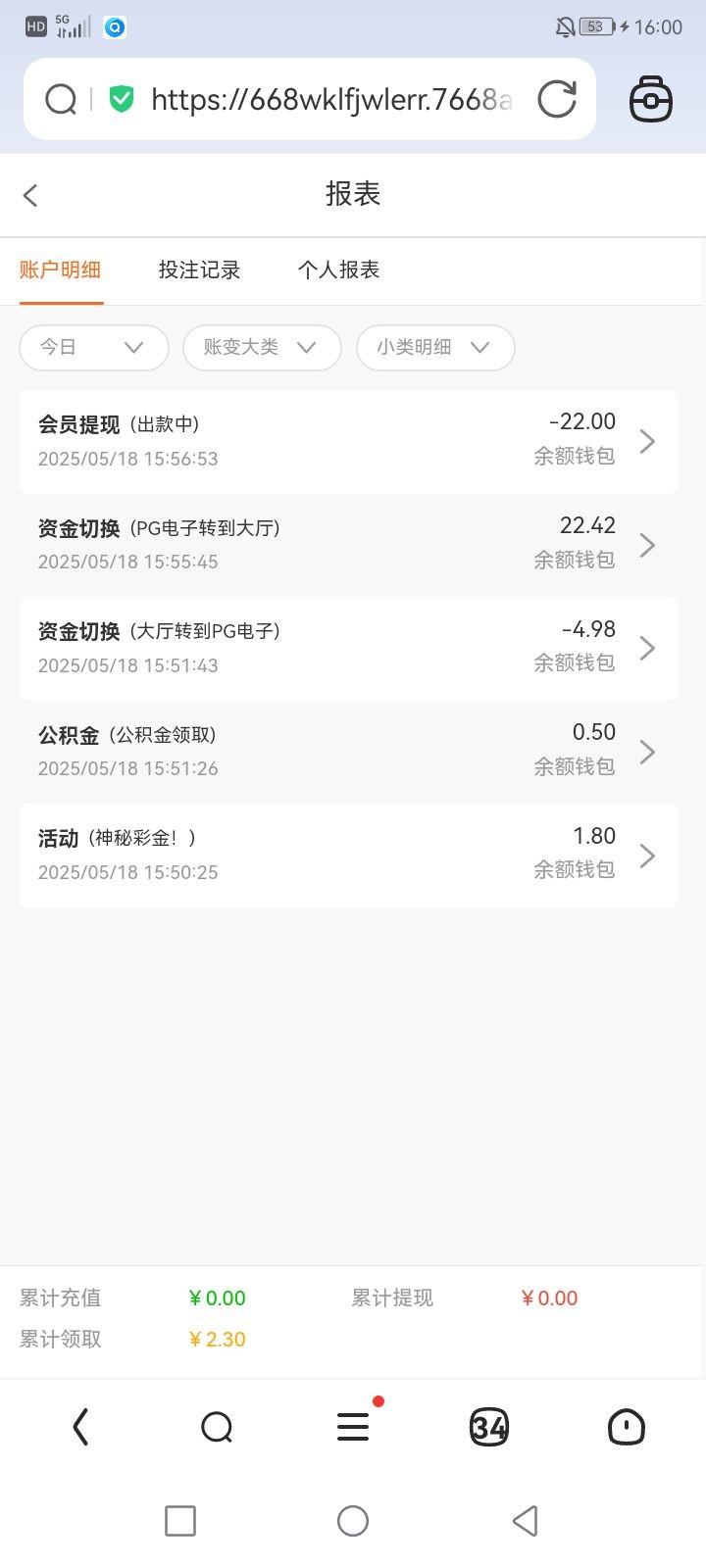Viewport: 706px width, 1568px height.
Task: Tap the browser search icon in bottom bar
Action: (x=217, y=1427)
